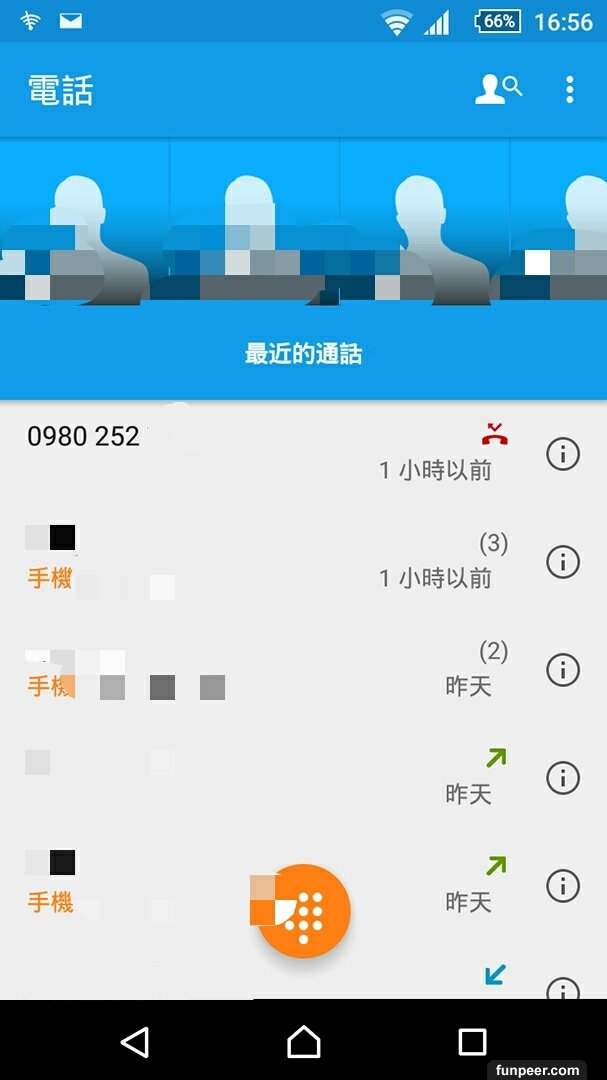
Task: Open the call entry showing (3) calls
Action: [250, 561]
